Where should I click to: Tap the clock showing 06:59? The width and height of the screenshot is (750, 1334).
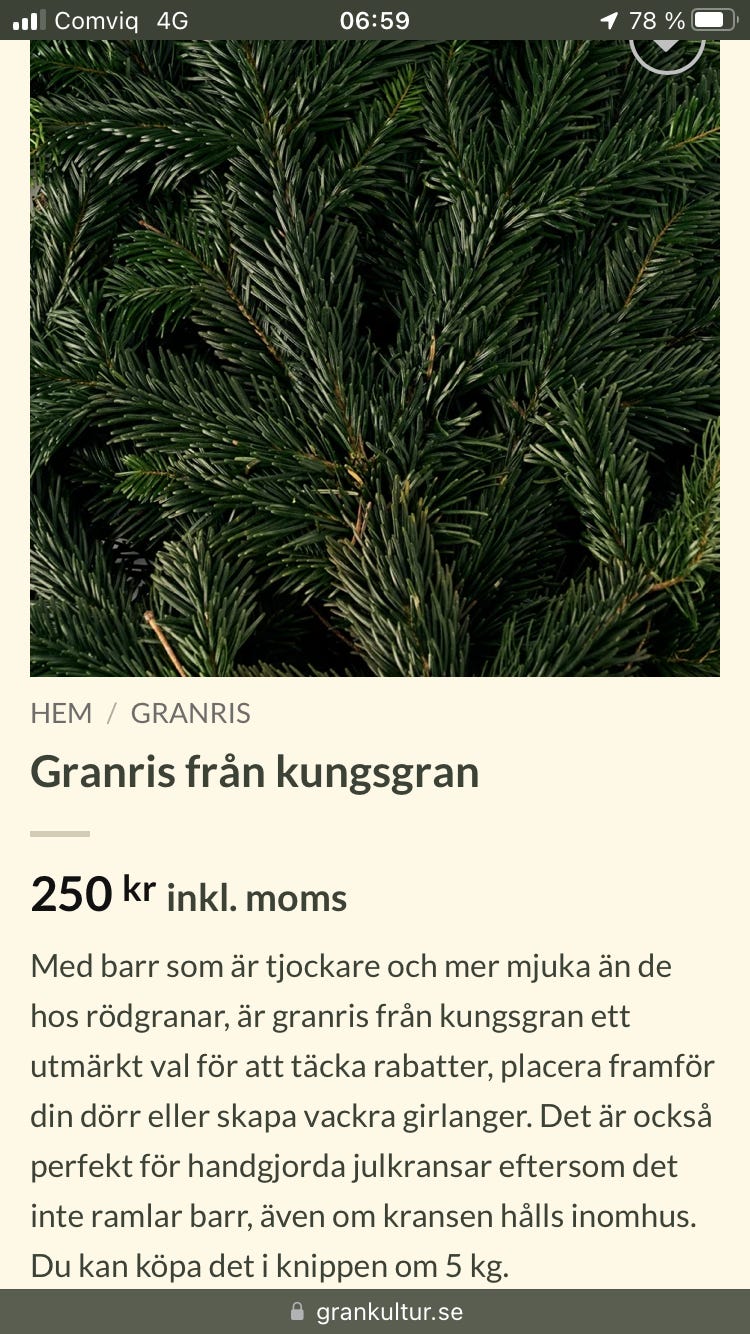(375, 19)
